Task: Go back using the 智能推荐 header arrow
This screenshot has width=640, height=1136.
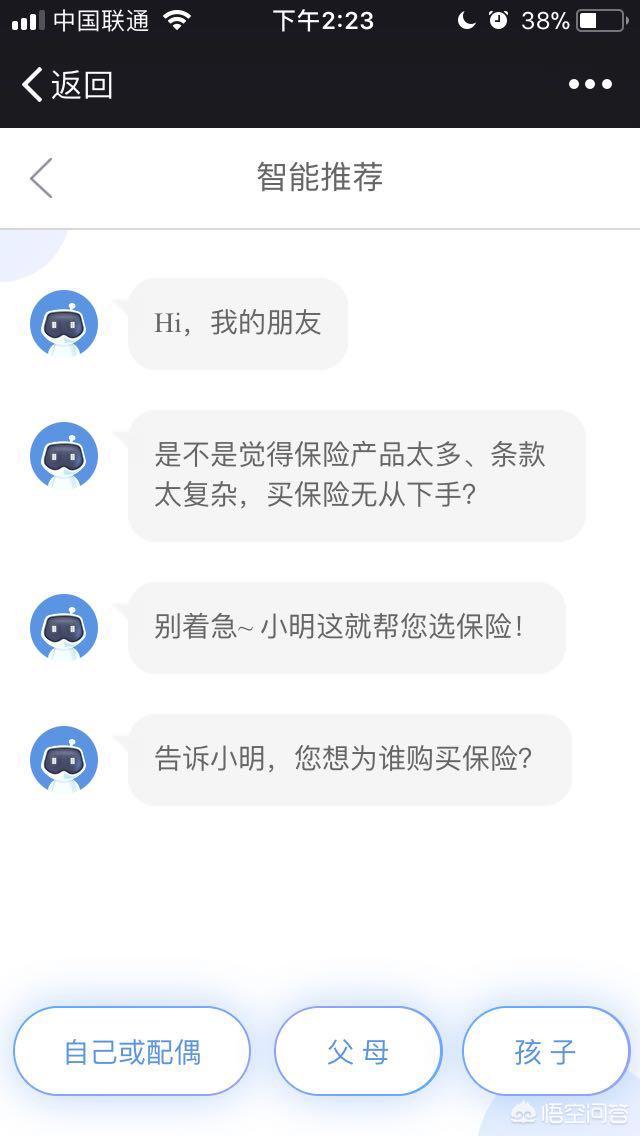Action: pos(41,178)
